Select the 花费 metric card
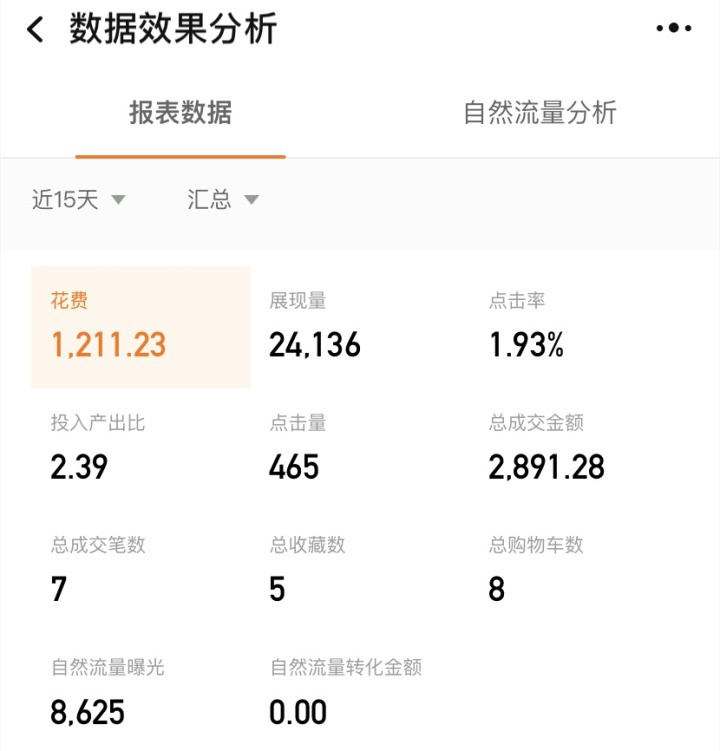720x751 pixels. pyautogui.click(x=141, y=327)
